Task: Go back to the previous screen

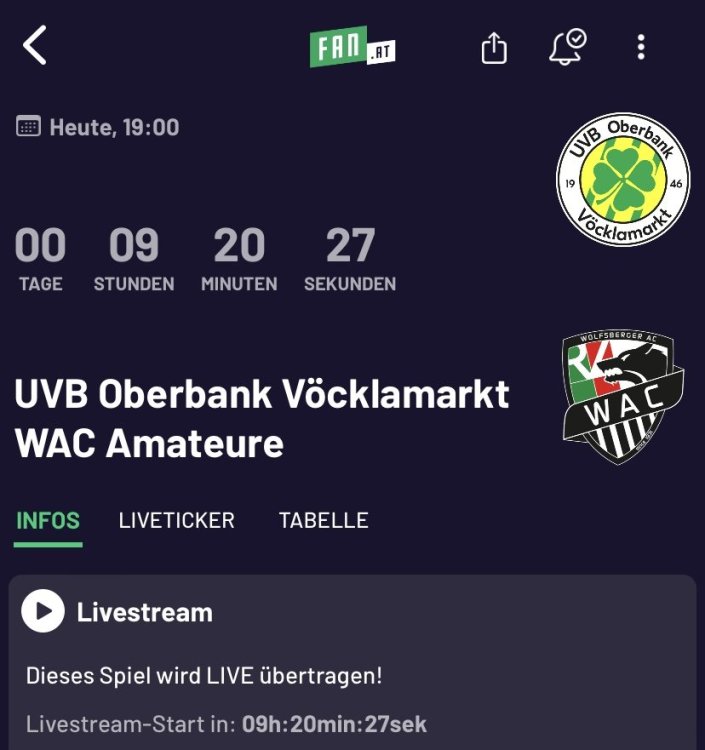Action: pyautogui.click(x=35, y=46)
